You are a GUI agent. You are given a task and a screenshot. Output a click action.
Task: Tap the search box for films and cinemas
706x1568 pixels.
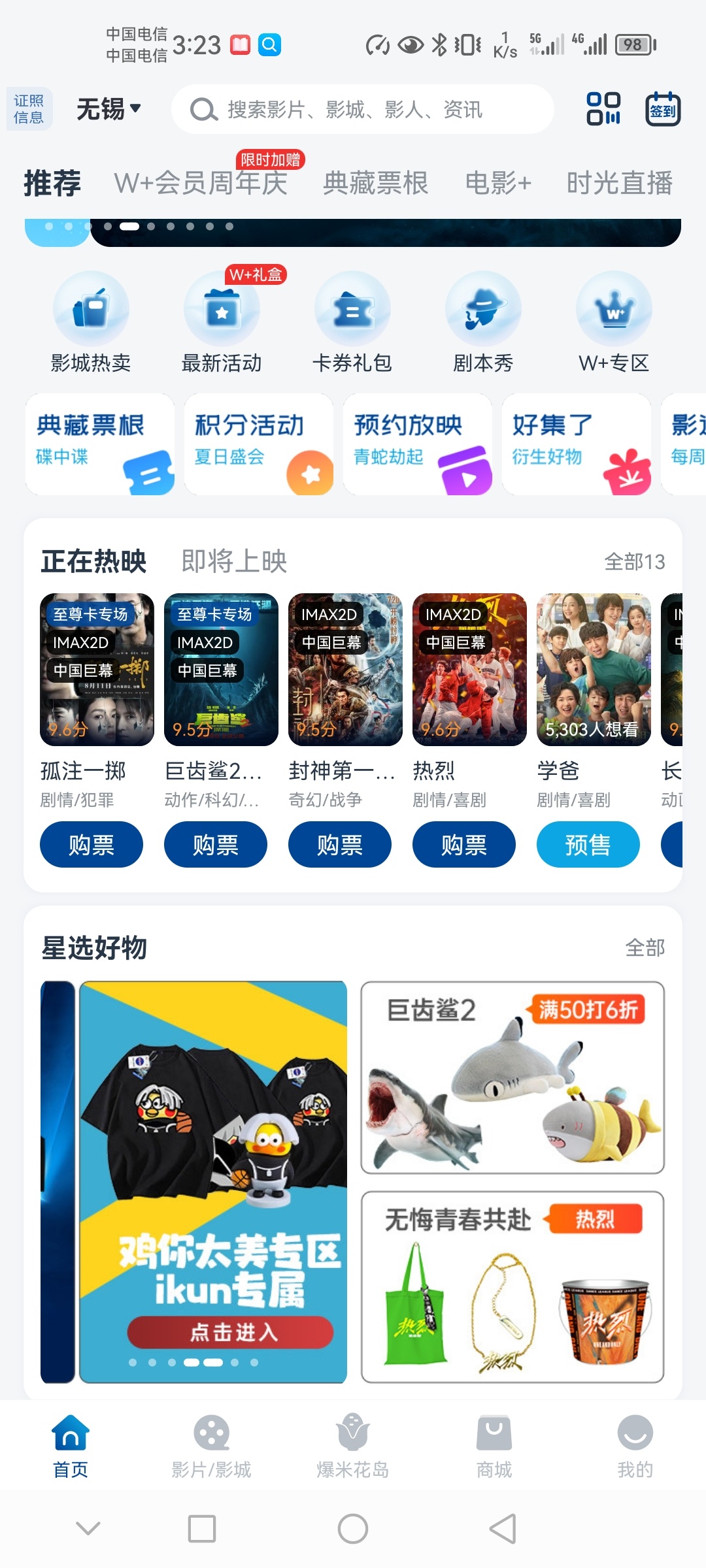[x=363, y=109]
